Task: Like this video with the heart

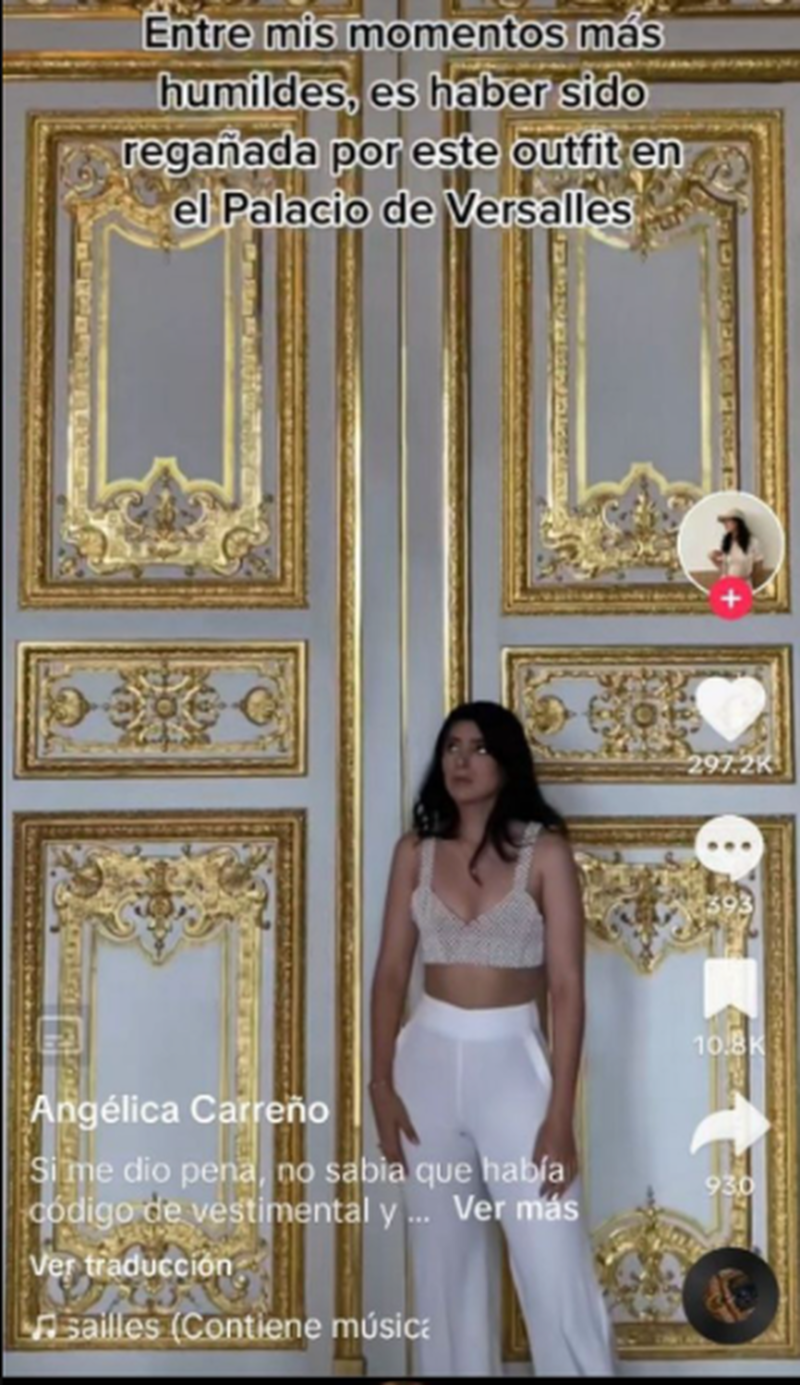Action: click(x=731, y=709)
